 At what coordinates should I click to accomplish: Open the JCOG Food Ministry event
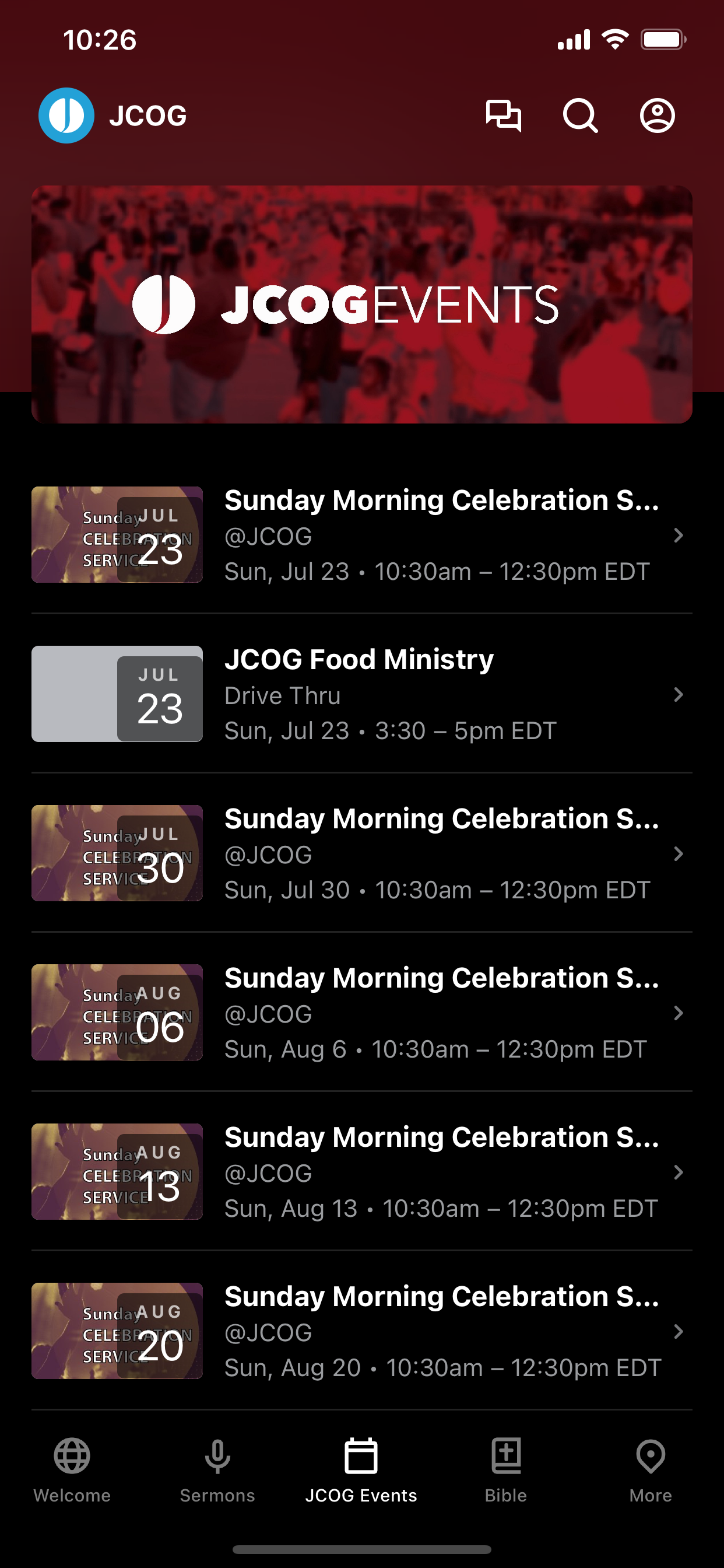click(362, 695)
